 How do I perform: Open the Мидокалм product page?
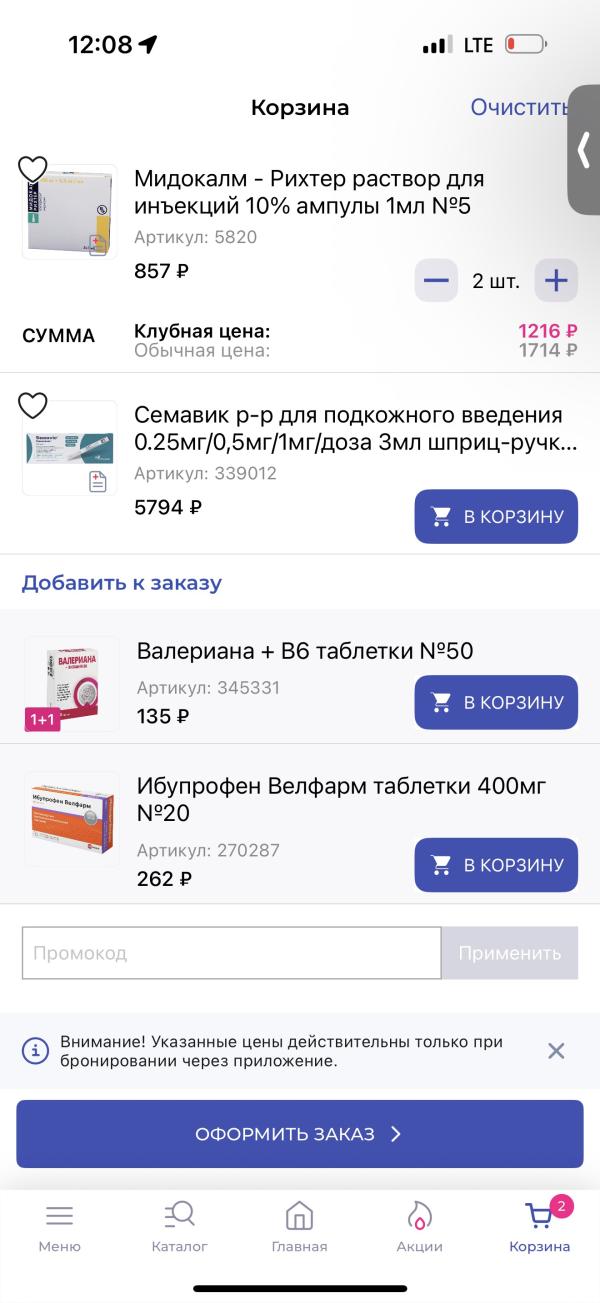[x=308, y=192]
